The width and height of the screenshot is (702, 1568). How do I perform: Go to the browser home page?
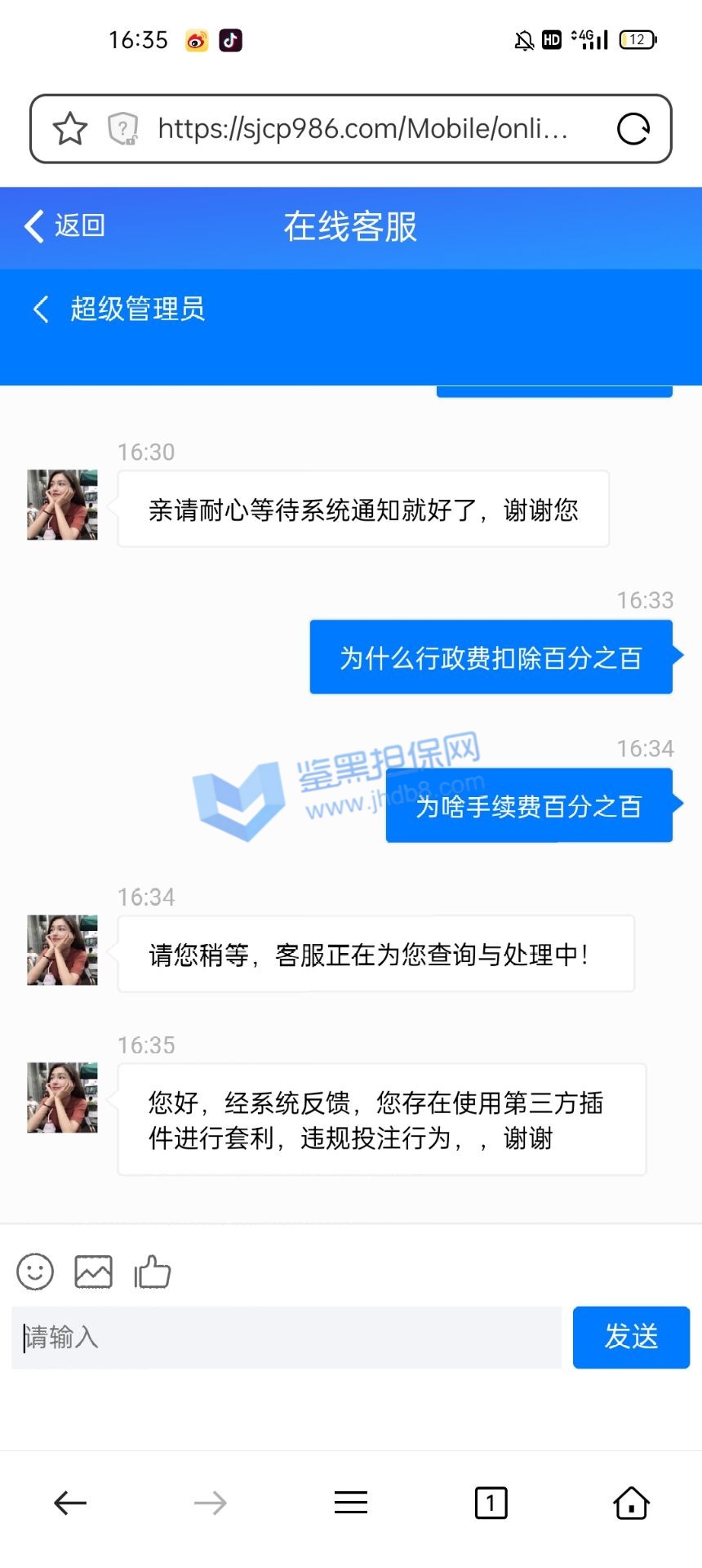[x=631, y=1503]
